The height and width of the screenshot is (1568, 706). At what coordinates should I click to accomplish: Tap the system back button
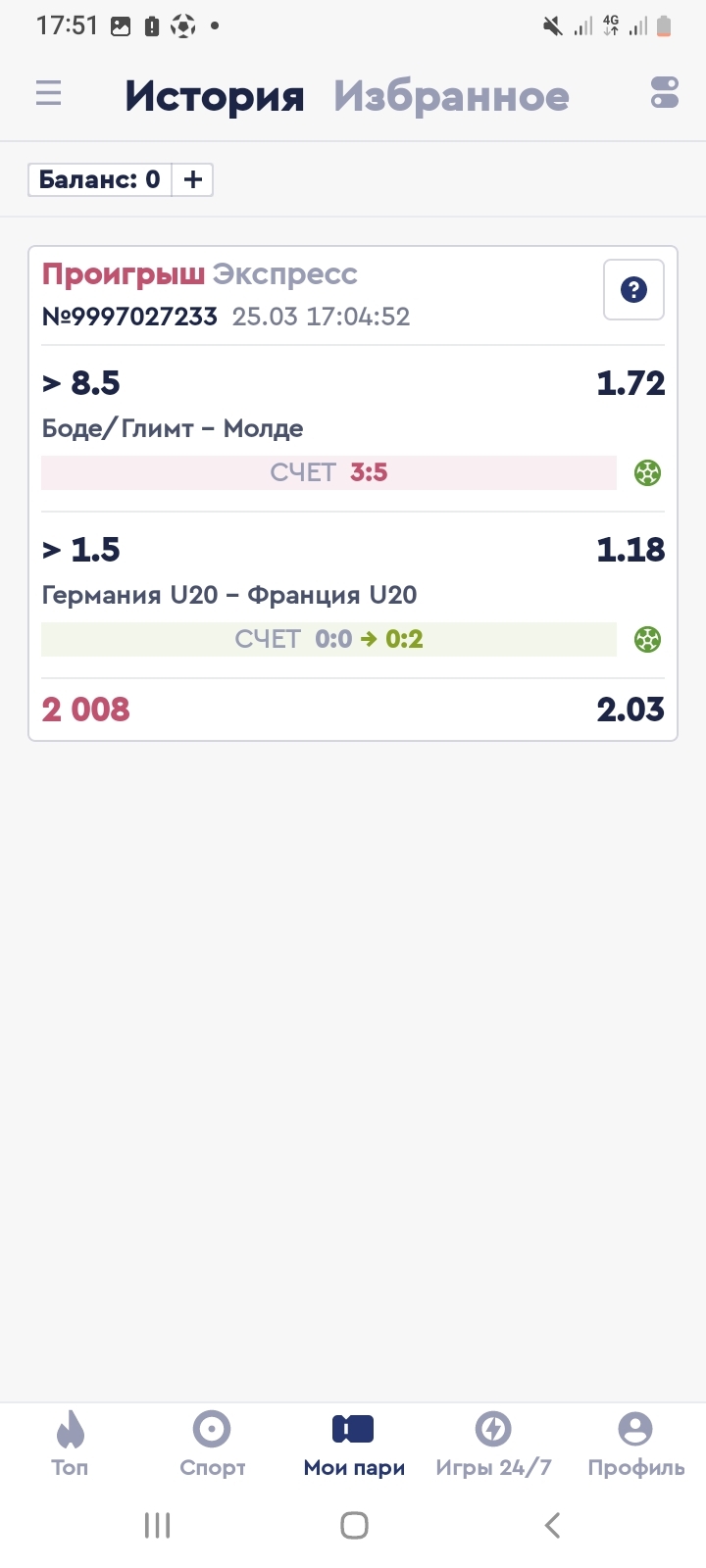click(552, 1525)
